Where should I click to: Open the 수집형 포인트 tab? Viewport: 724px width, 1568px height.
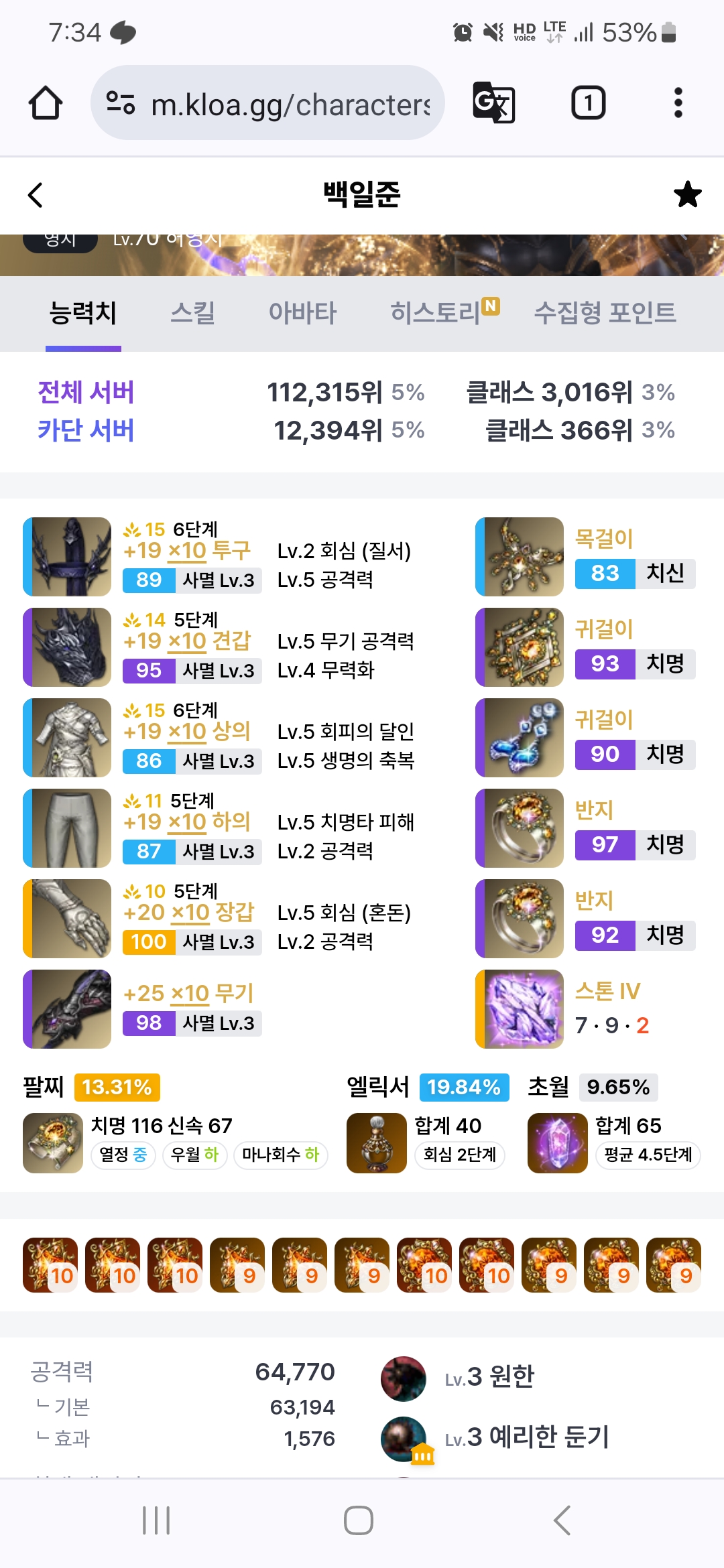click(605, 313)
